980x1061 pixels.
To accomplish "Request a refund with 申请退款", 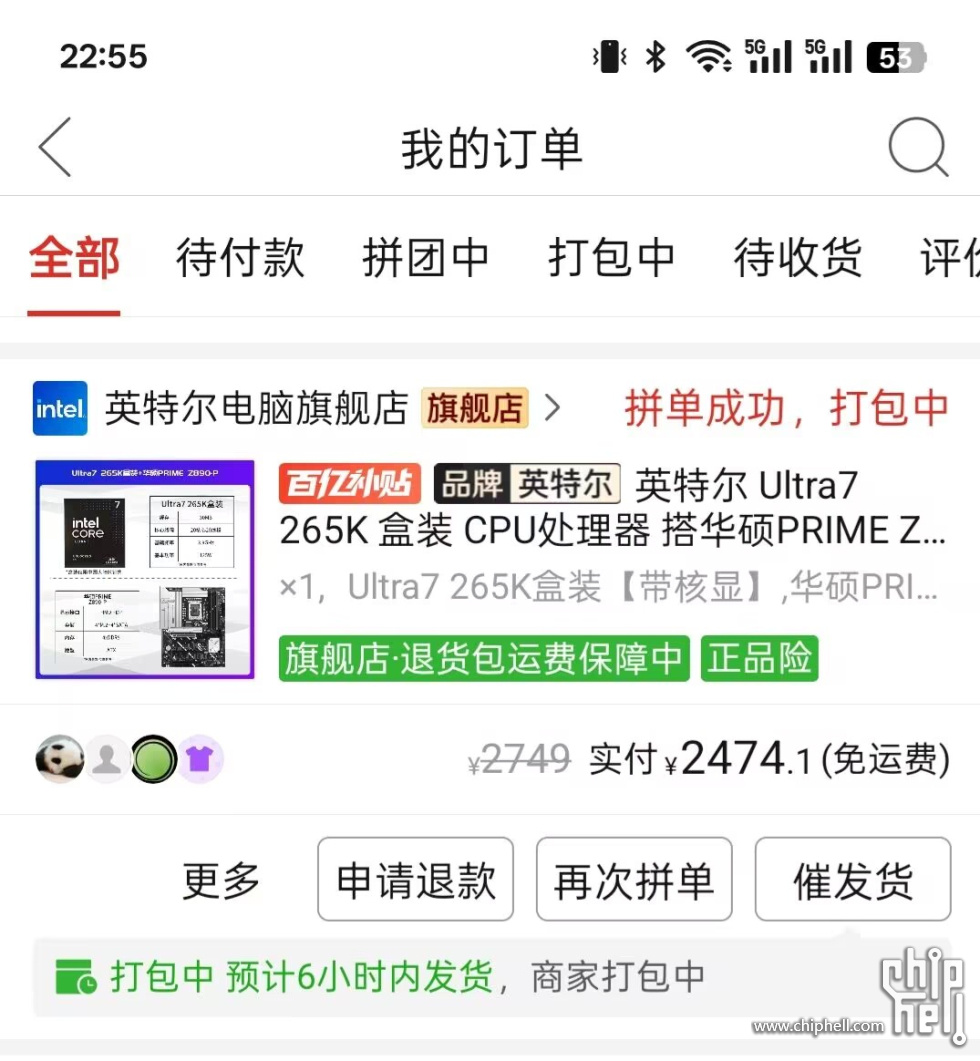I will tap(415, 880).
